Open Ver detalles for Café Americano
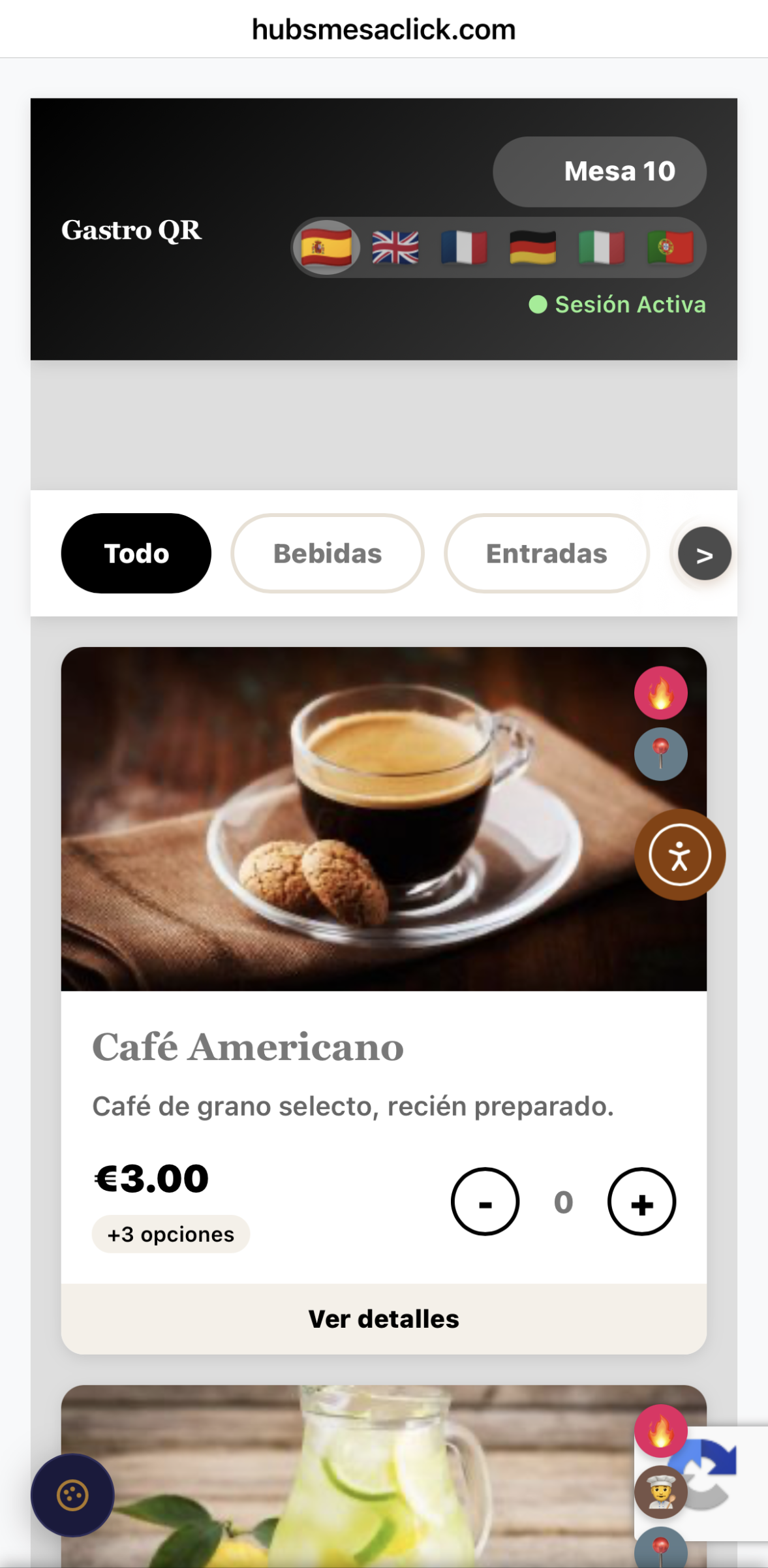Image resolution: width=768 pixels, height=1568 pixels. coord(384,1319)
